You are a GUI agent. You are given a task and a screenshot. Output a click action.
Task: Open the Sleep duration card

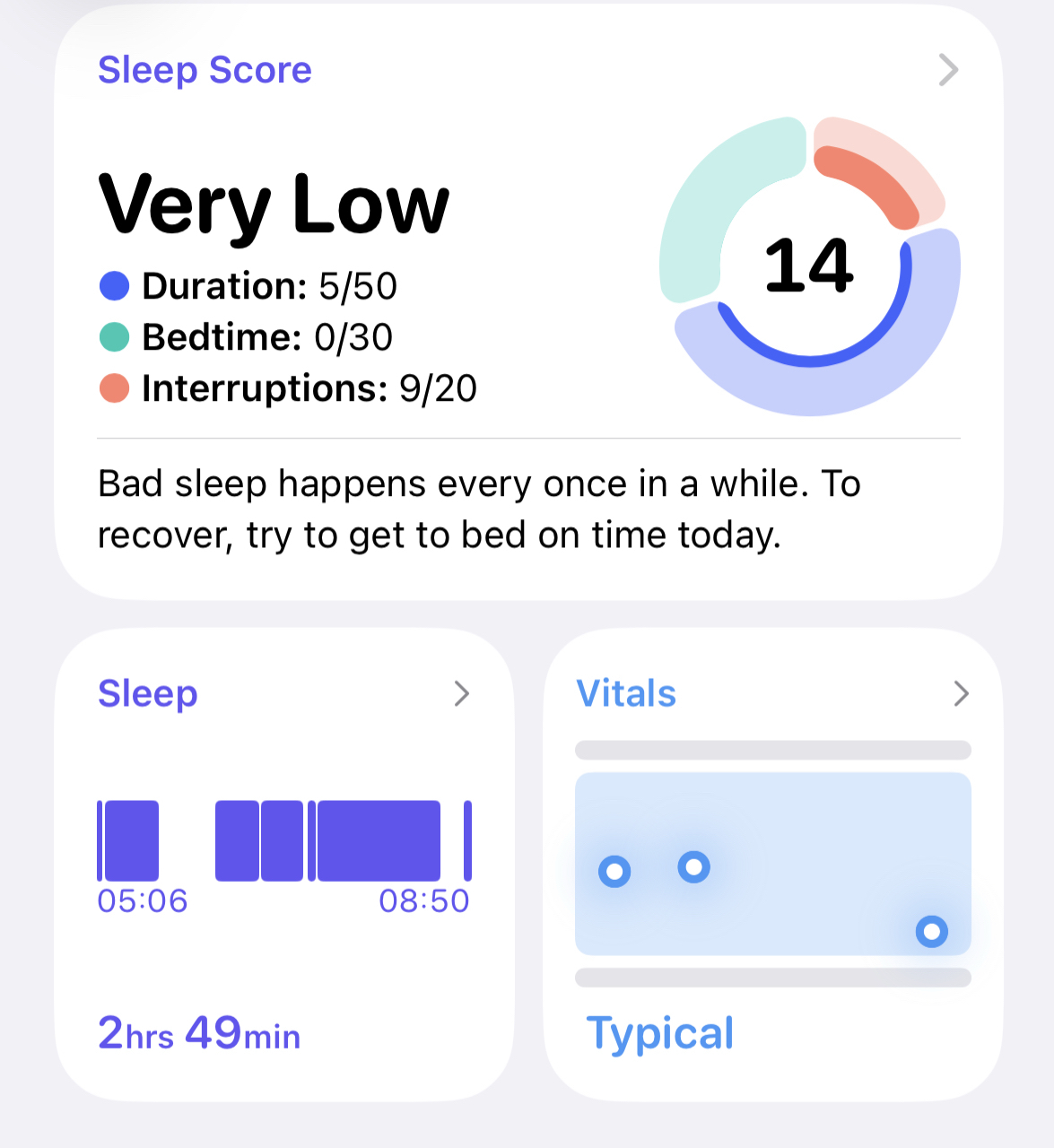coord(461,693)
